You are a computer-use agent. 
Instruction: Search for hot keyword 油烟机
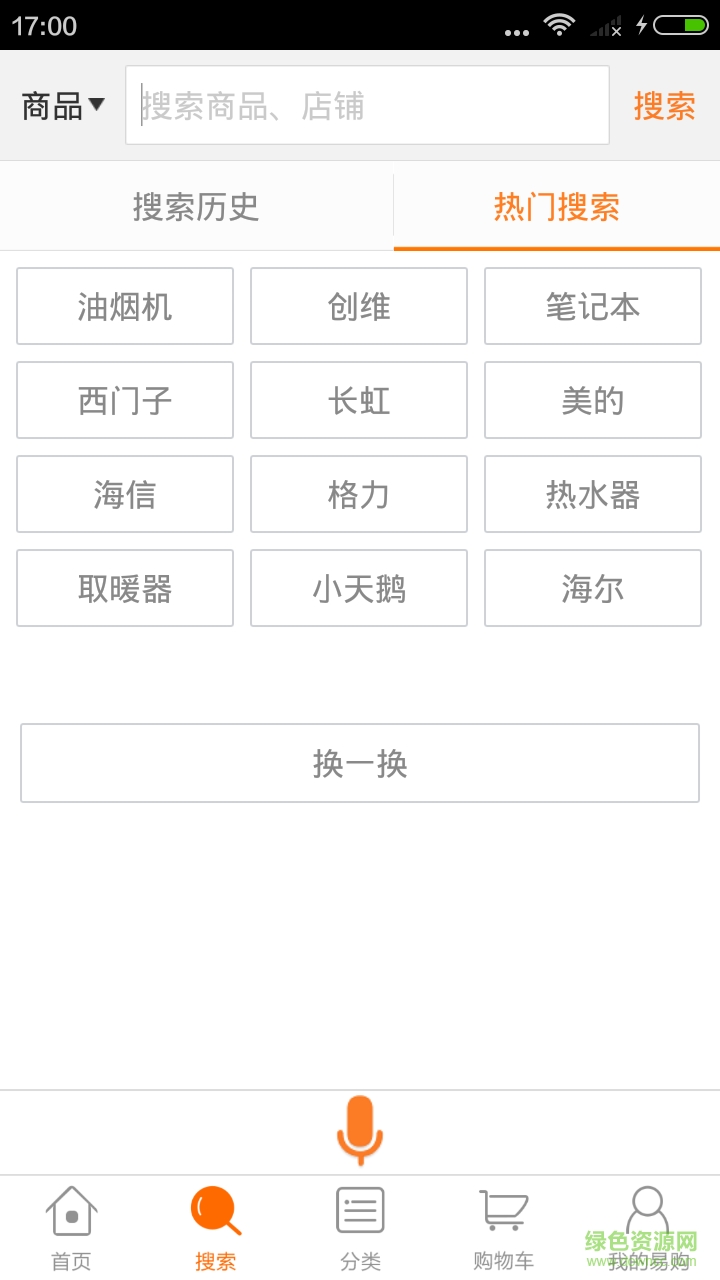pos(125,306)
